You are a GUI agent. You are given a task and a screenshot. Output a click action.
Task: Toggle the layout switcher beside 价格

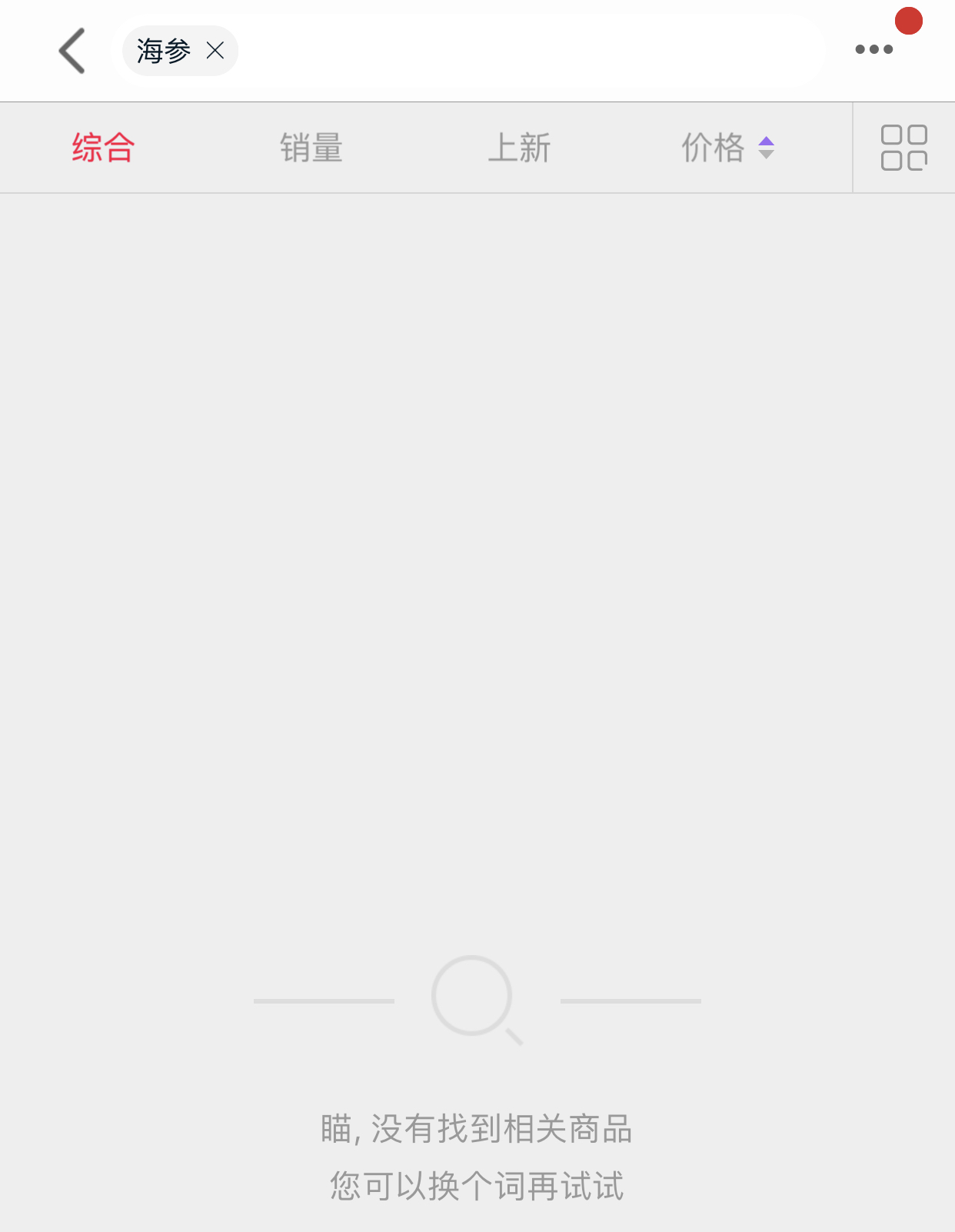point(904,147)
